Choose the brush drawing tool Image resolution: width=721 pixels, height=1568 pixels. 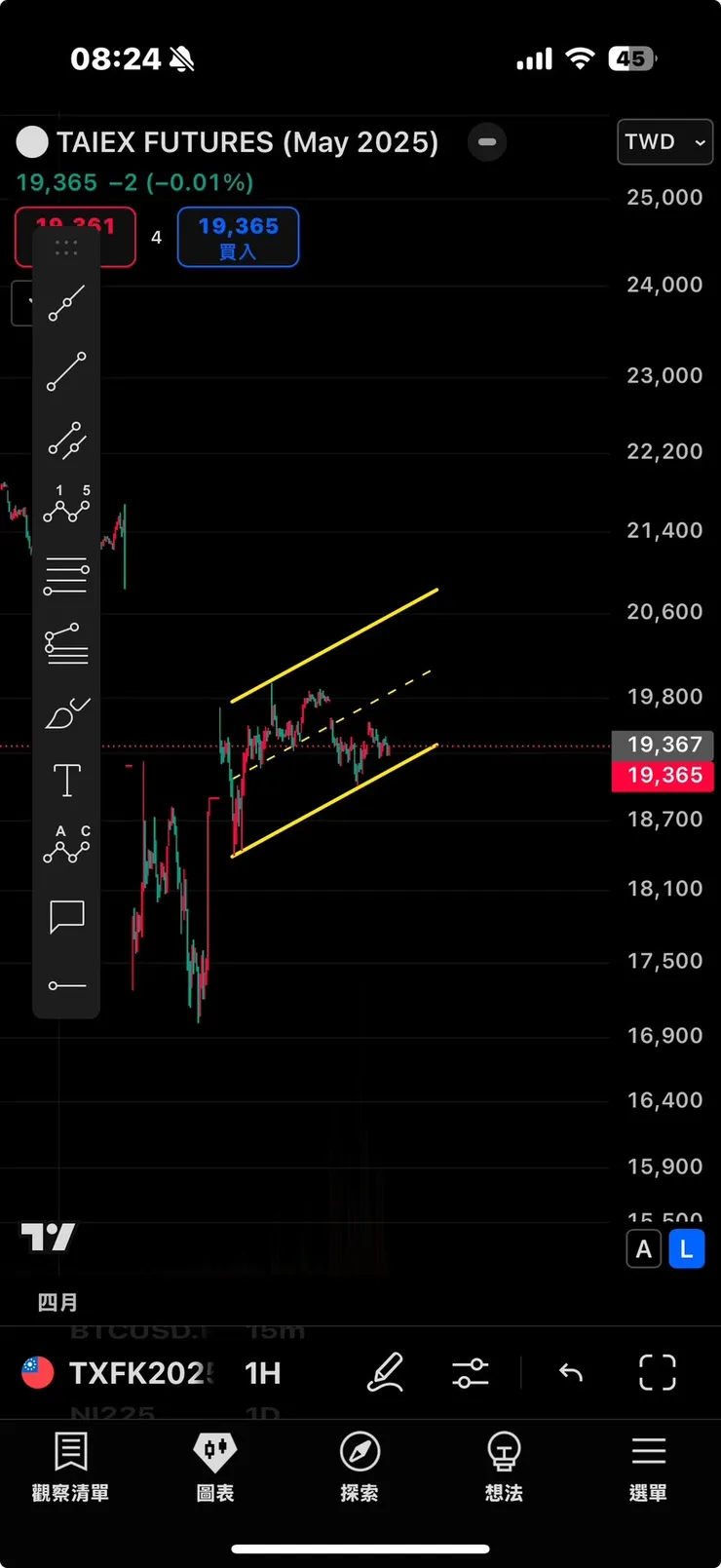tap(66, 713)
